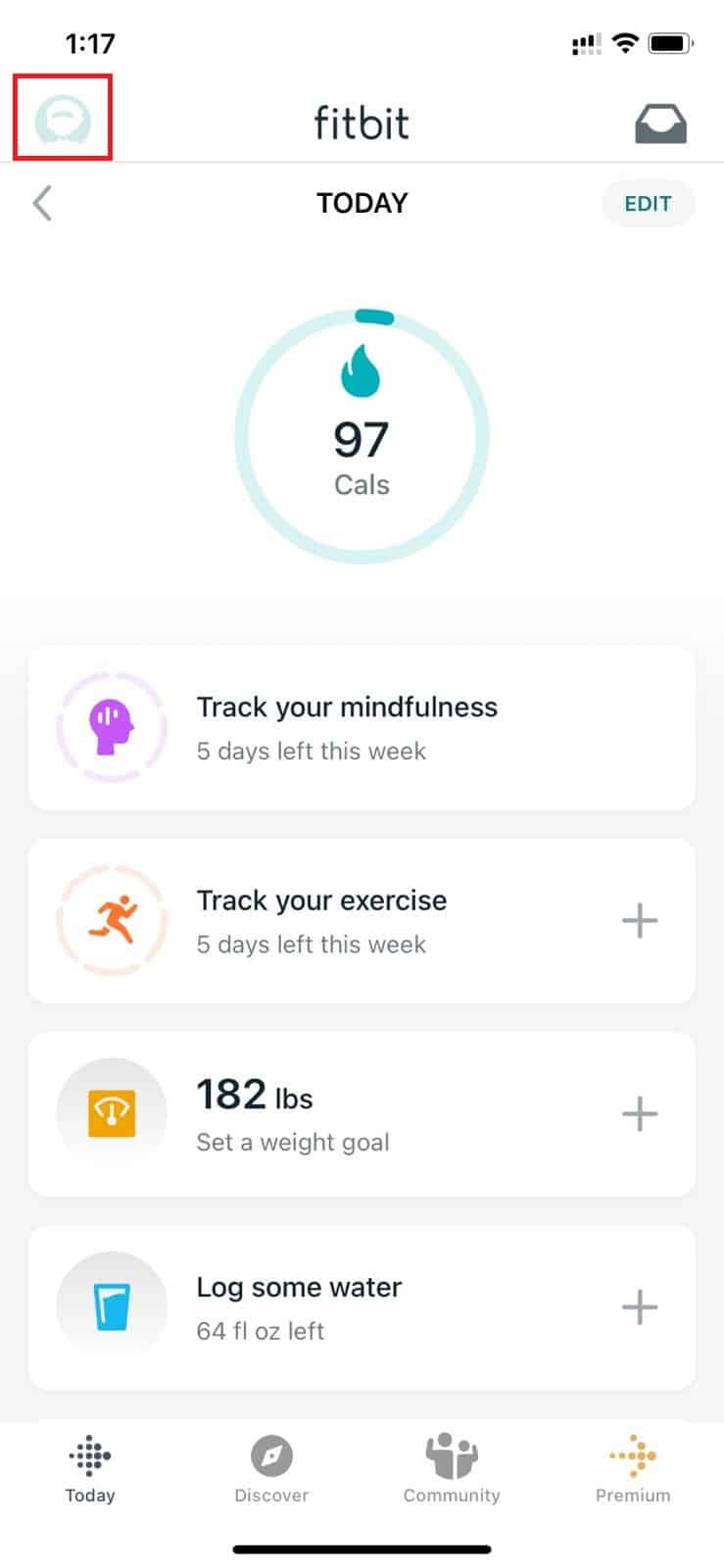Tap the calorie flame icon
724x1568 pixels.
(362, 372)
